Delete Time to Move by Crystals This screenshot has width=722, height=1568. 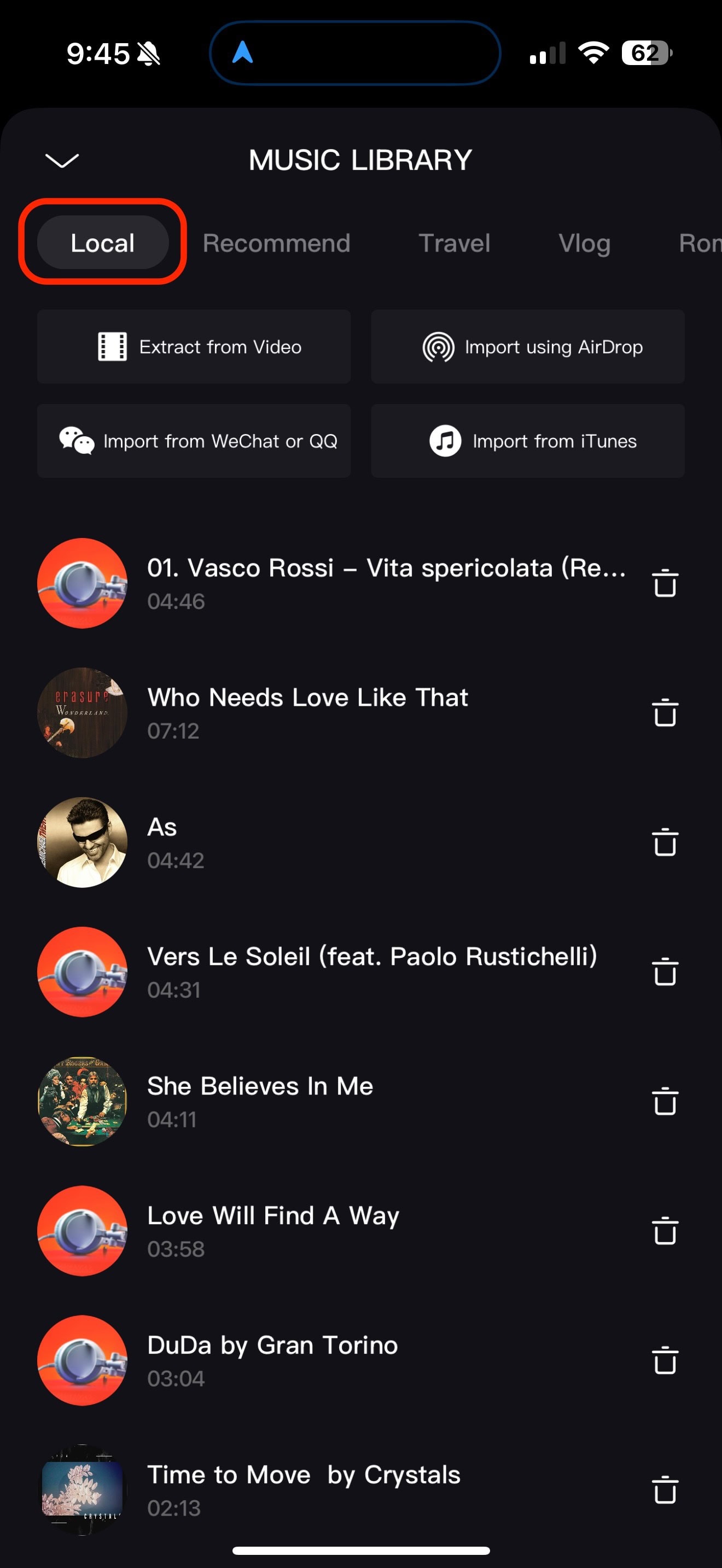[x=665, y=1490]
